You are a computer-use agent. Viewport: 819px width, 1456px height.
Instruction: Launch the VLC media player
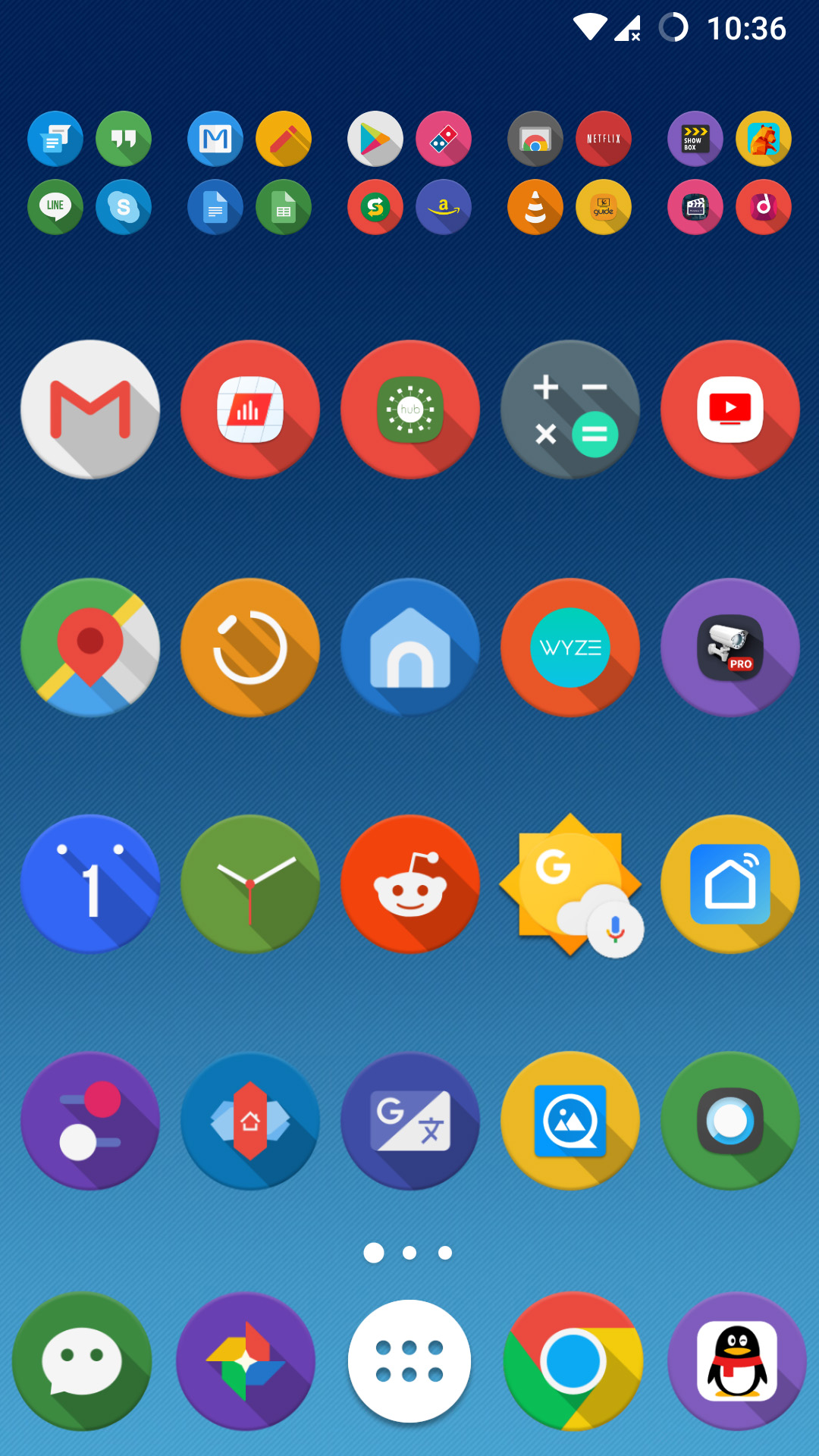pos(535,207)
